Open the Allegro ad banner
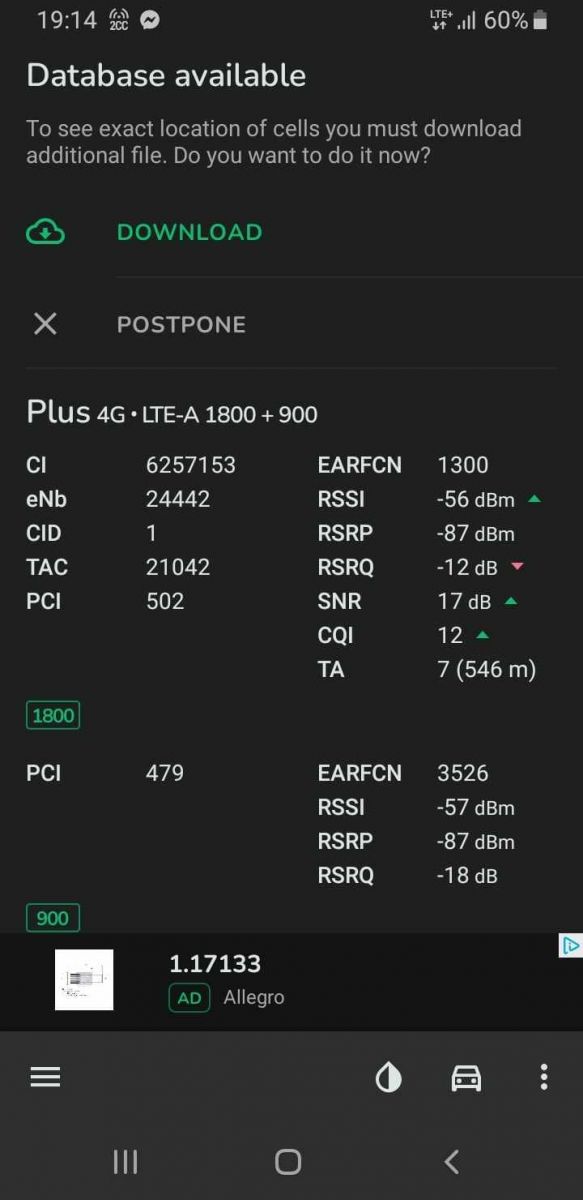 coord(291,981)
